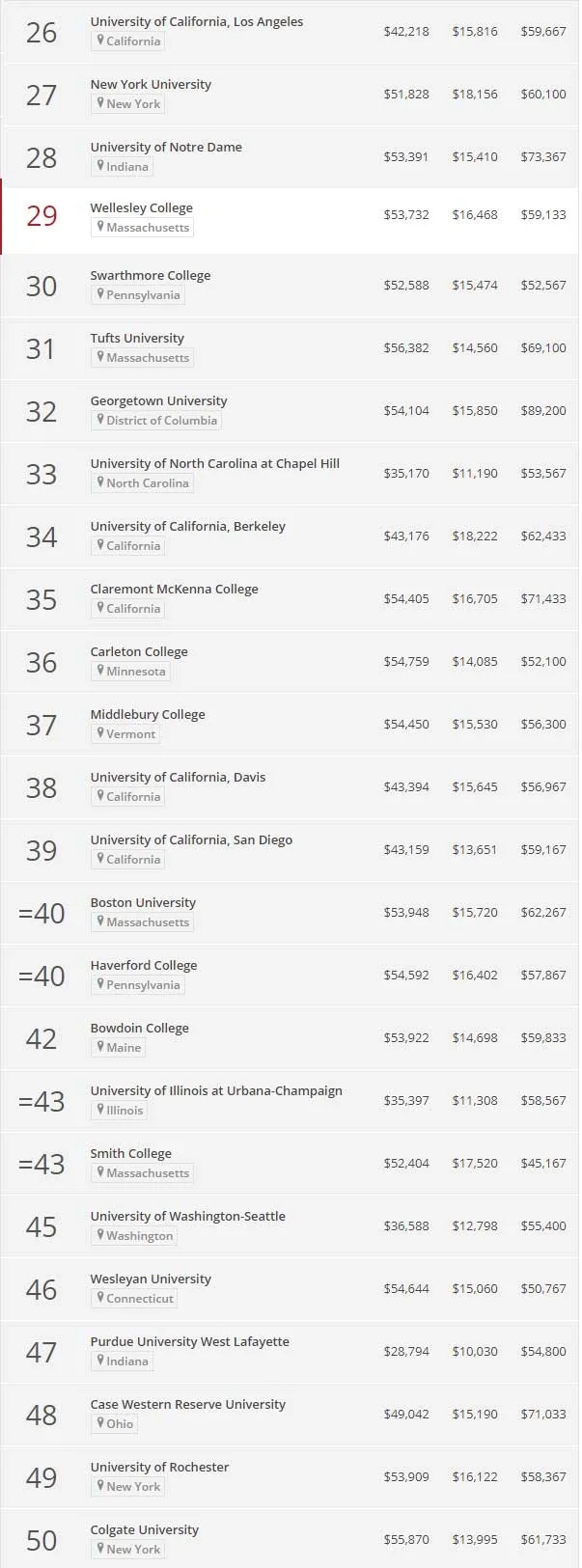The height and width of the screenshot is (1568, 582).
Task: Open University of Notre Dame page
Action: [x=166, y=147]
